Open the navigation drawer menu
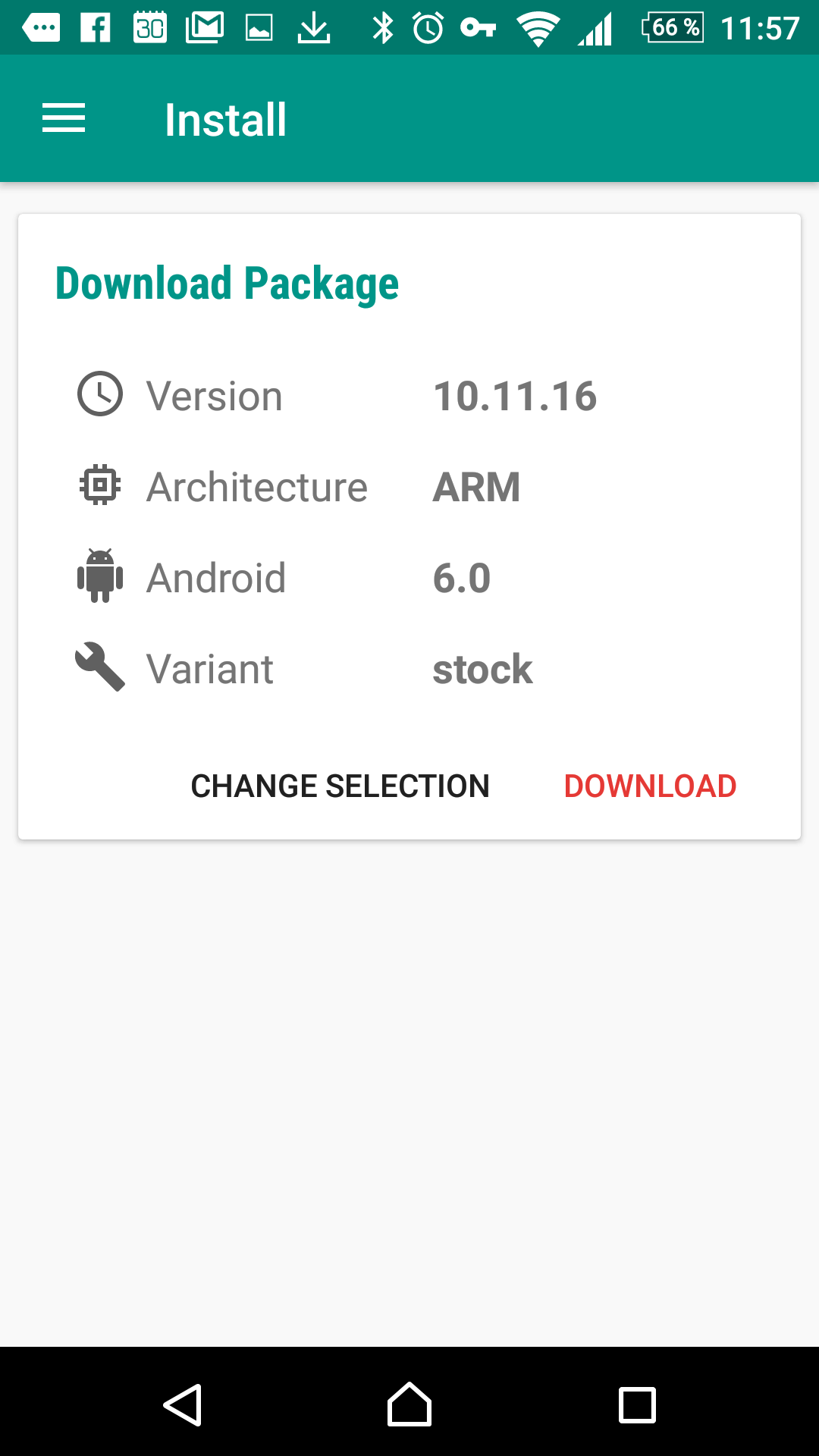This screenshot has width=819, height=1456. 64,119
